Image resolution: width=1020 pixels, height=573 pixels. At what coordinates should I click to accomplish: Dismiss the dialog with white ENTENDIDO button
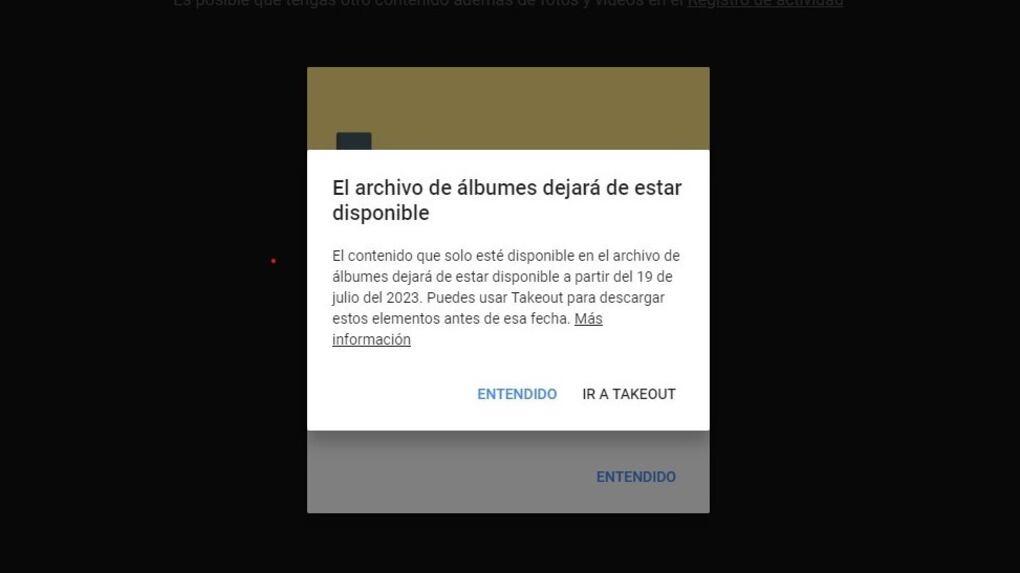(516, 394)
